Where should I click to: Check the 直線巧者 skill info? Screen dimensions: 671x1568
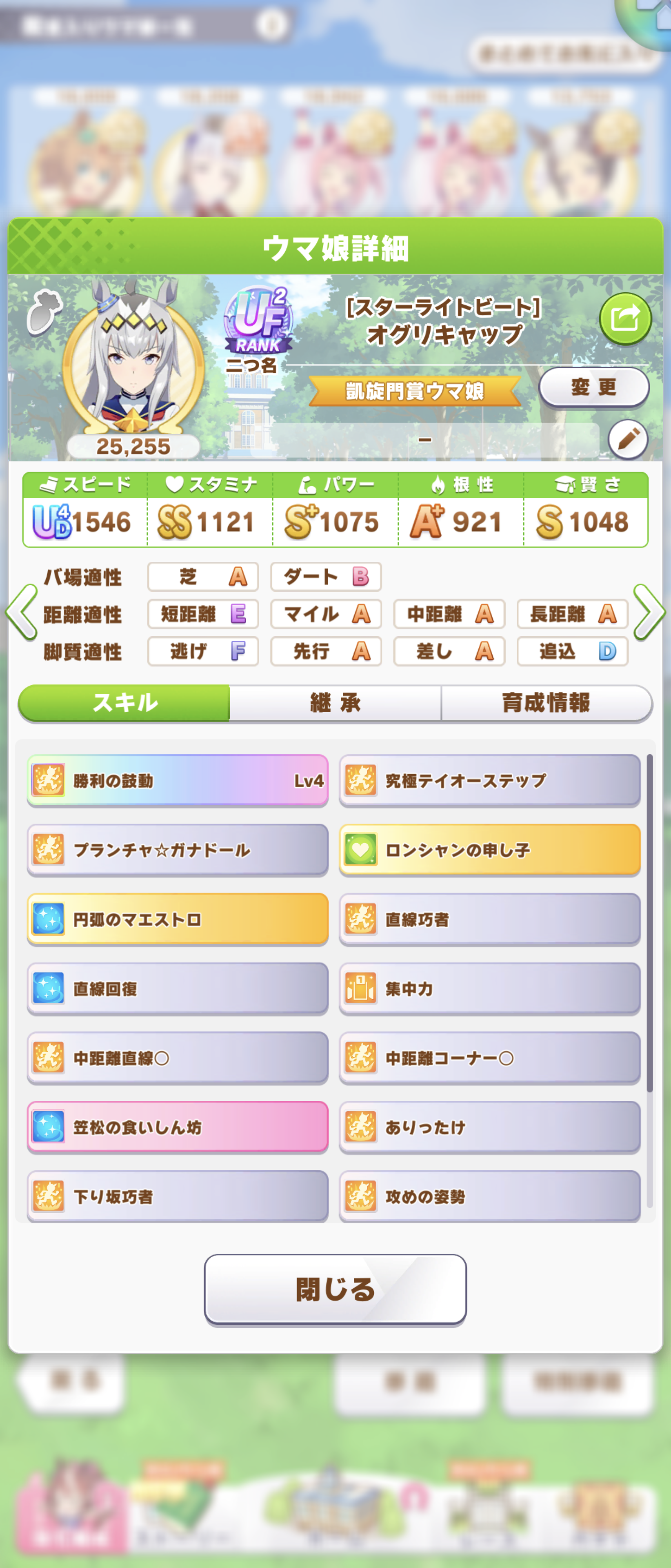(x=490, y=919)
